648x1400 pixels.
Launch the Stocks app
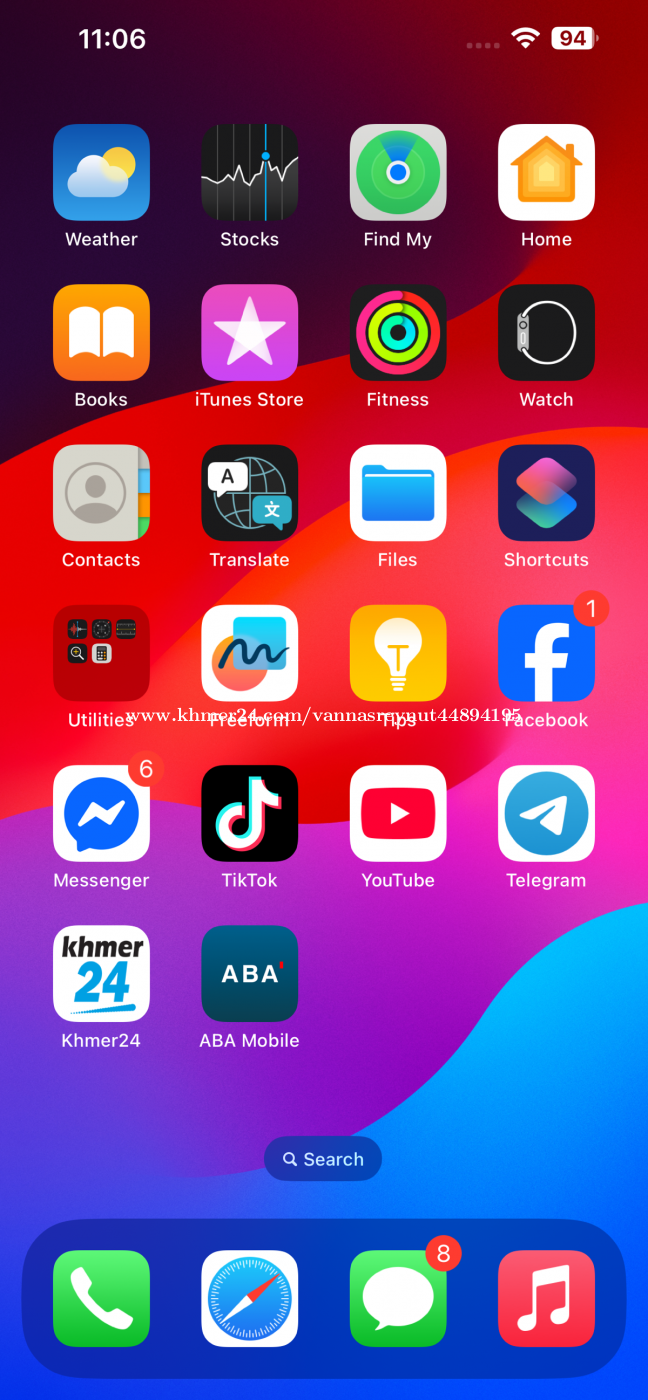250,172
